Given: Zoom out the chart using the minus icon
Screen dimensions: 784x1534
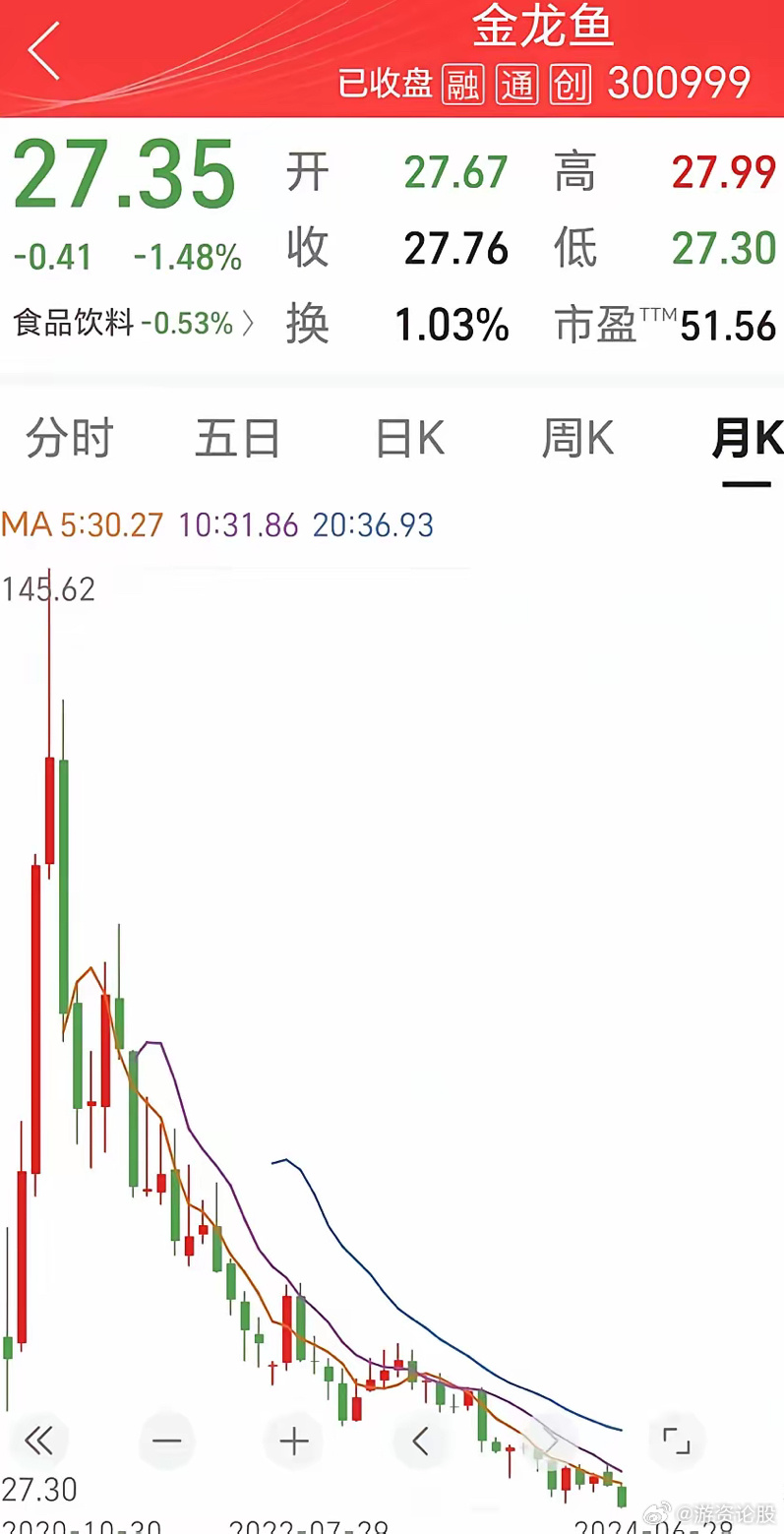Looking at the screenshot, I should [x=167, y=1441].
